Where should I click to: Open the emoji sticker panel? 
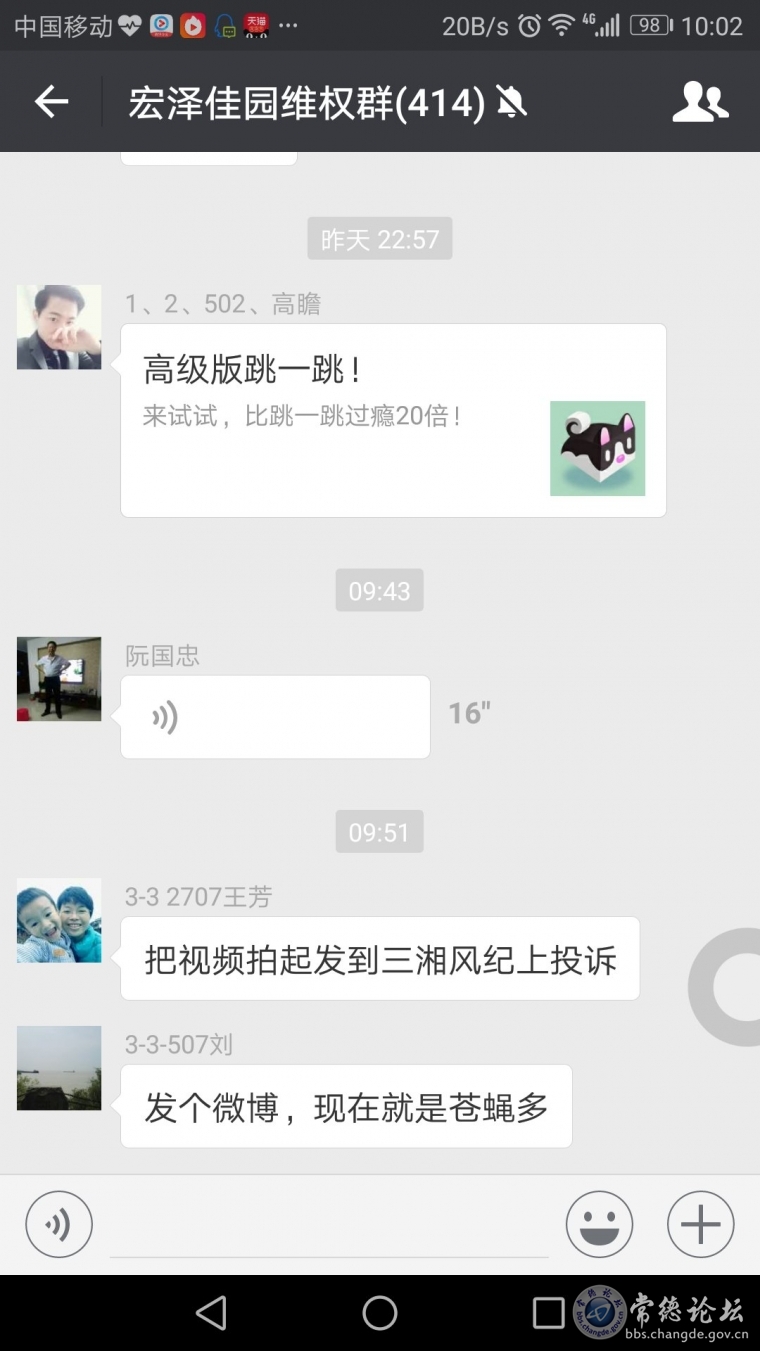[x=599, y=1224]
